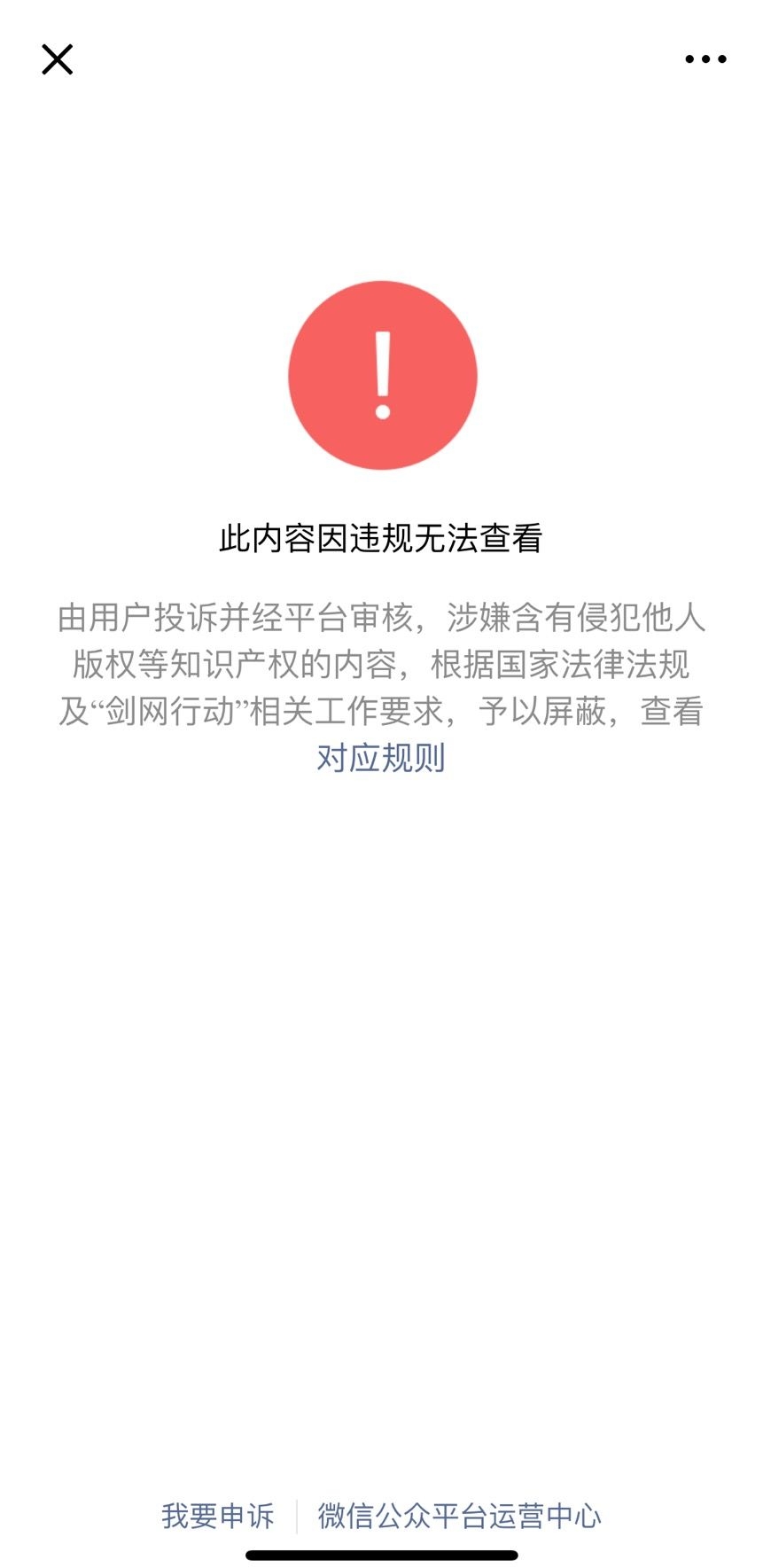Open 微信公众平台运营中心
The height and width of the screenshot is (1568, 763).
[459, 1516]
